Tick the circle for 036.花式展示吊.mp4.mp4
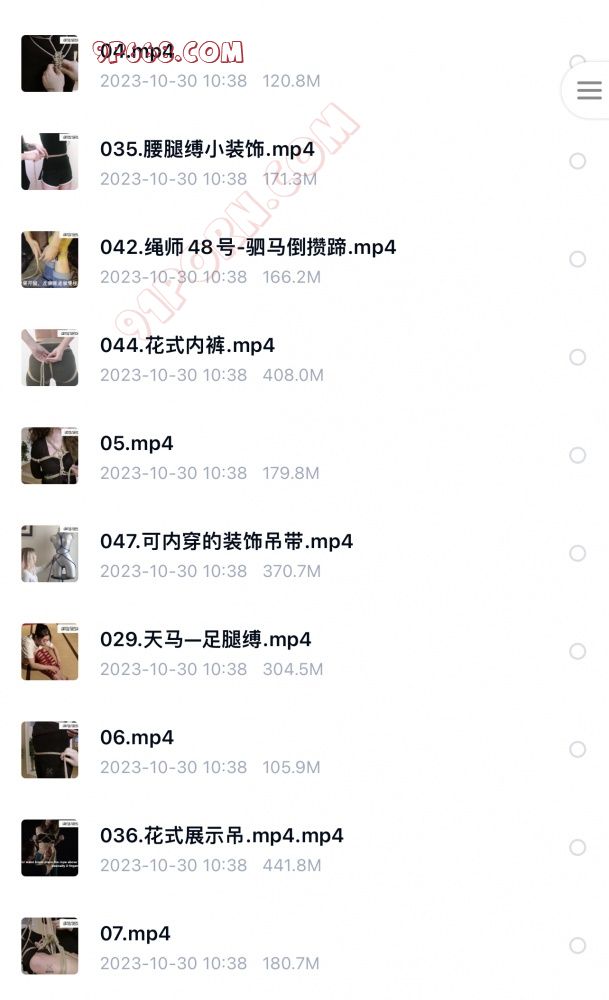The height and width of the screenshot is (1000, 609). click(x=577, y=847)
